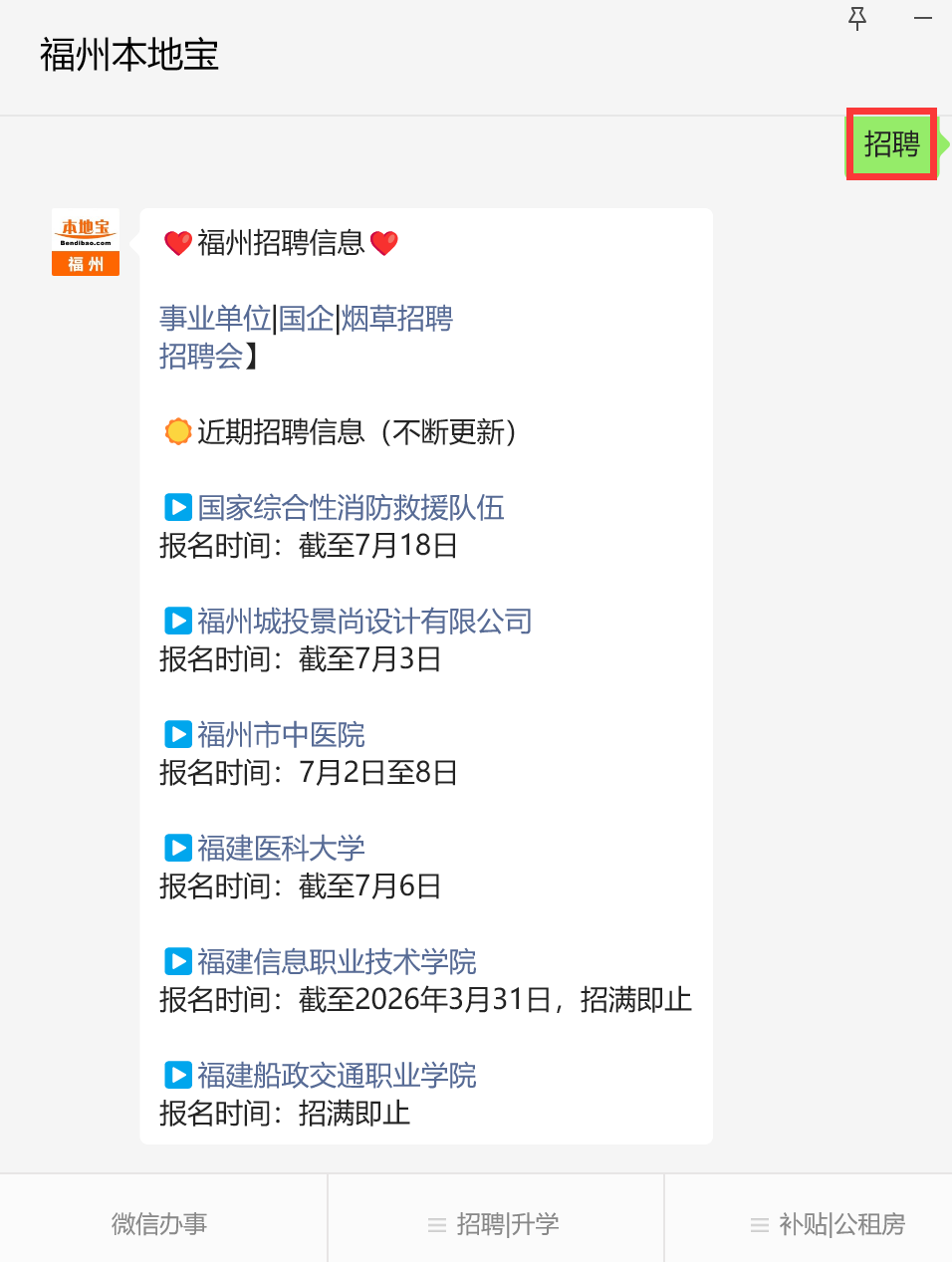Click the play icon beside 福州市中医院
The image size is (952, 1262).
coord(176,734)
